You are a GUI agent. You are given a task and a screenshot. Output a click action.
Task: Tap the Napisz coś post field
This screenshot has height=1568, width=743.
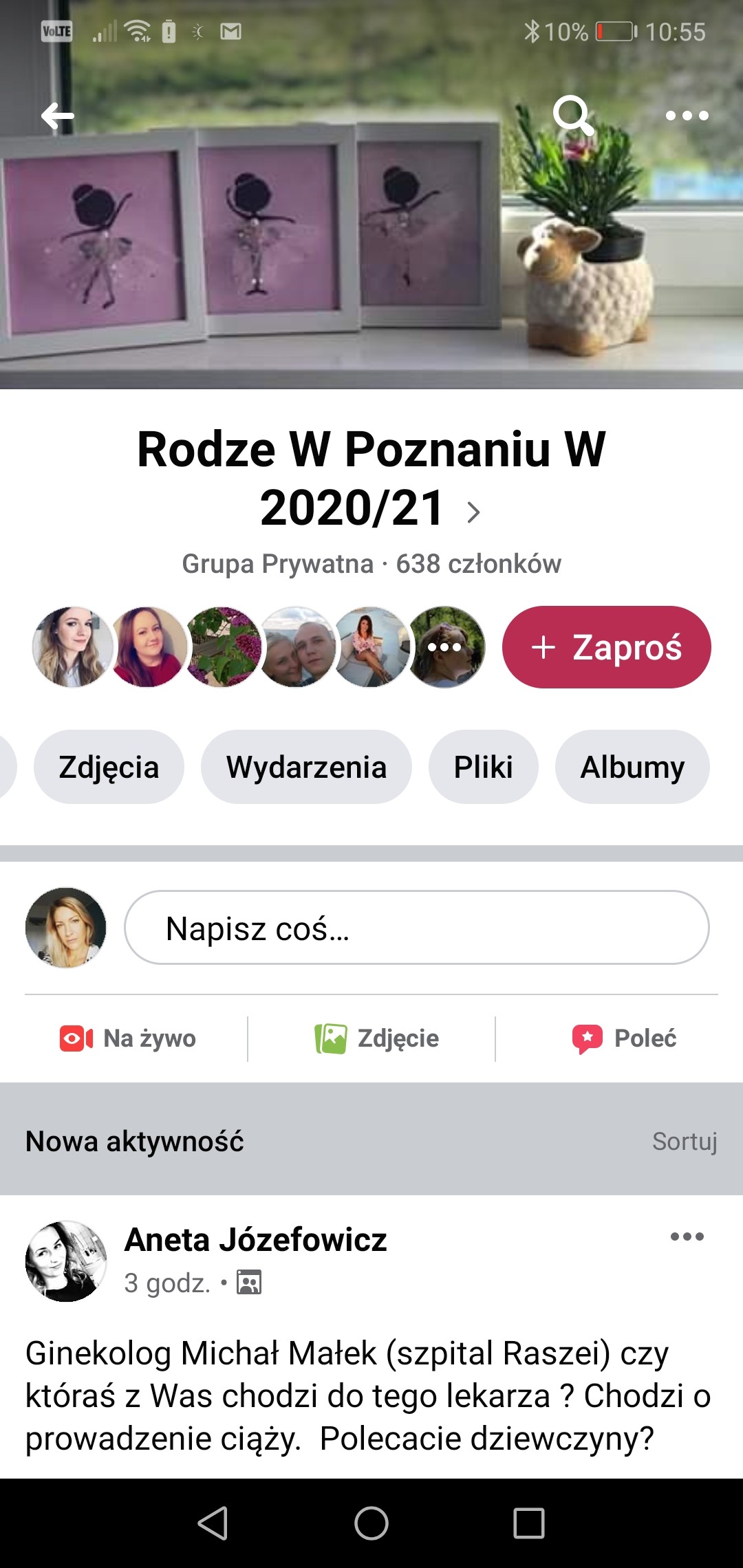416,928
